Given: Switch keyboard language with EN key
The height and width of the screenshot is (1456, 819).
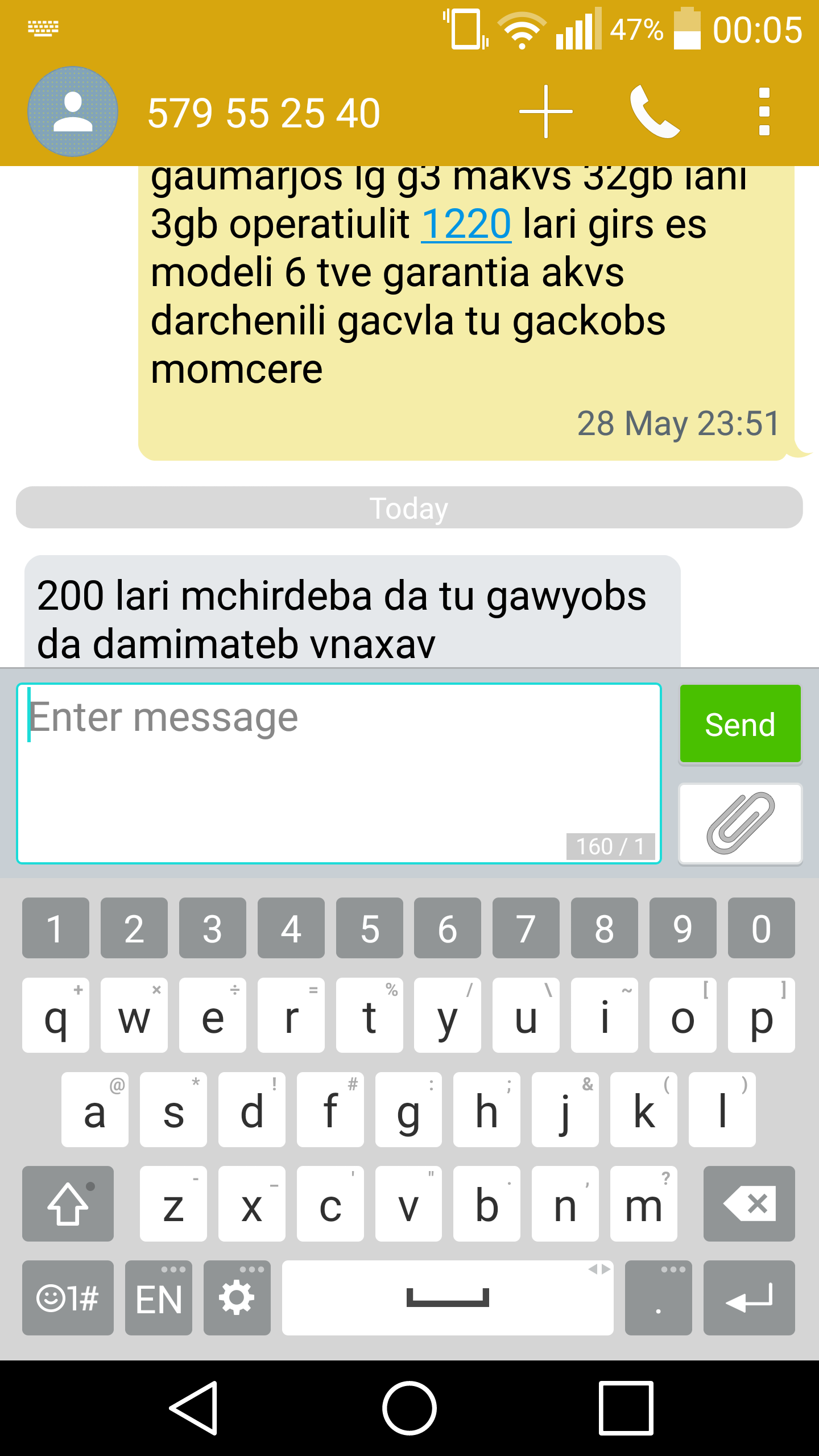Looking at the screenshot, I should [x=159, y=1298].
